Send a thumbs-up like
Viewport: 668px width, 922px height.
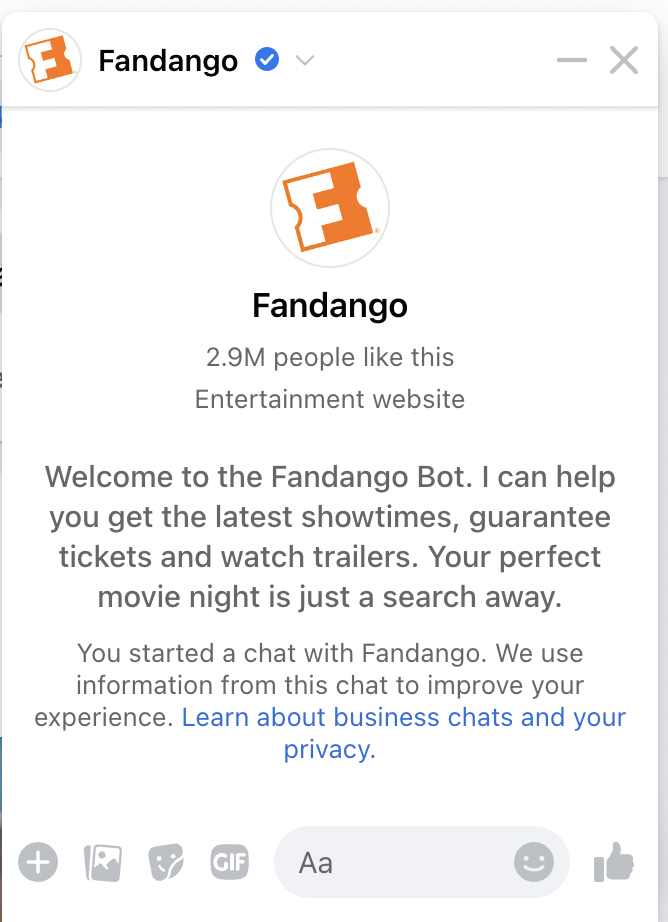614,861
